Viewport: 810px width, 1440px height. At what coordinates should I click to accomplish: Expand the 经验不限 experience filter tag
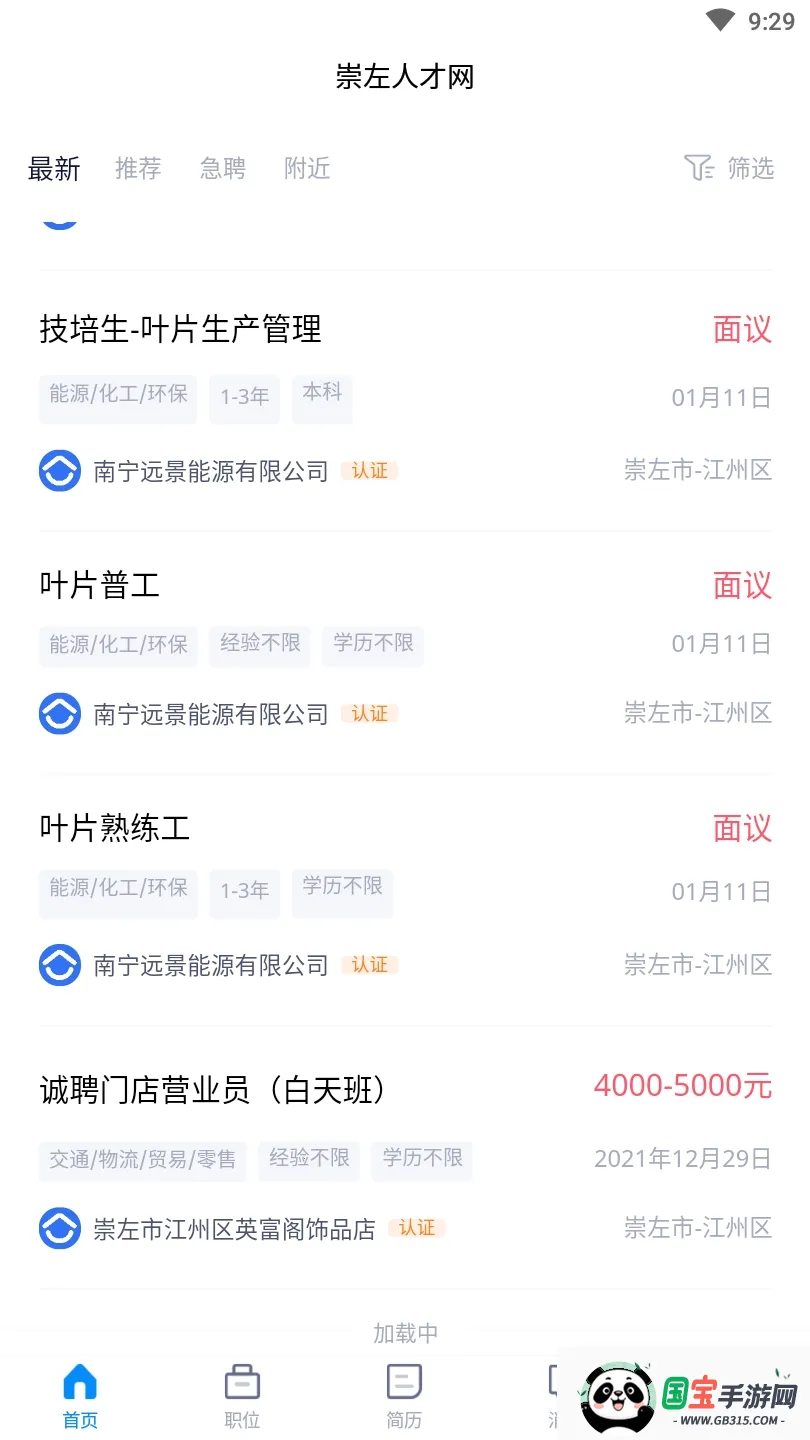(260, 645)
